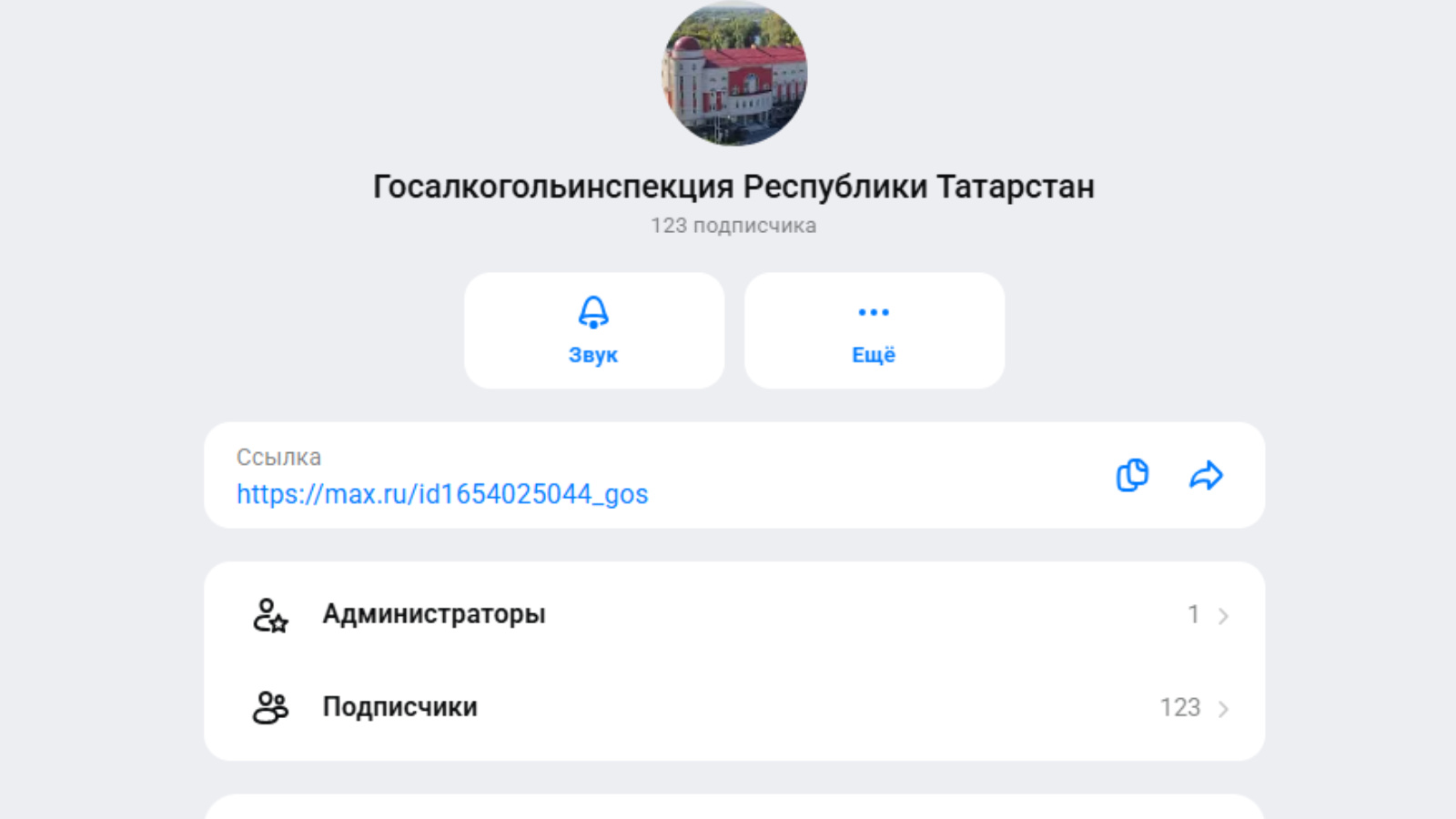The width and height of the screenshot is (1456, 819).
Task: Copy the channel link
Action: click(1132, 475)
